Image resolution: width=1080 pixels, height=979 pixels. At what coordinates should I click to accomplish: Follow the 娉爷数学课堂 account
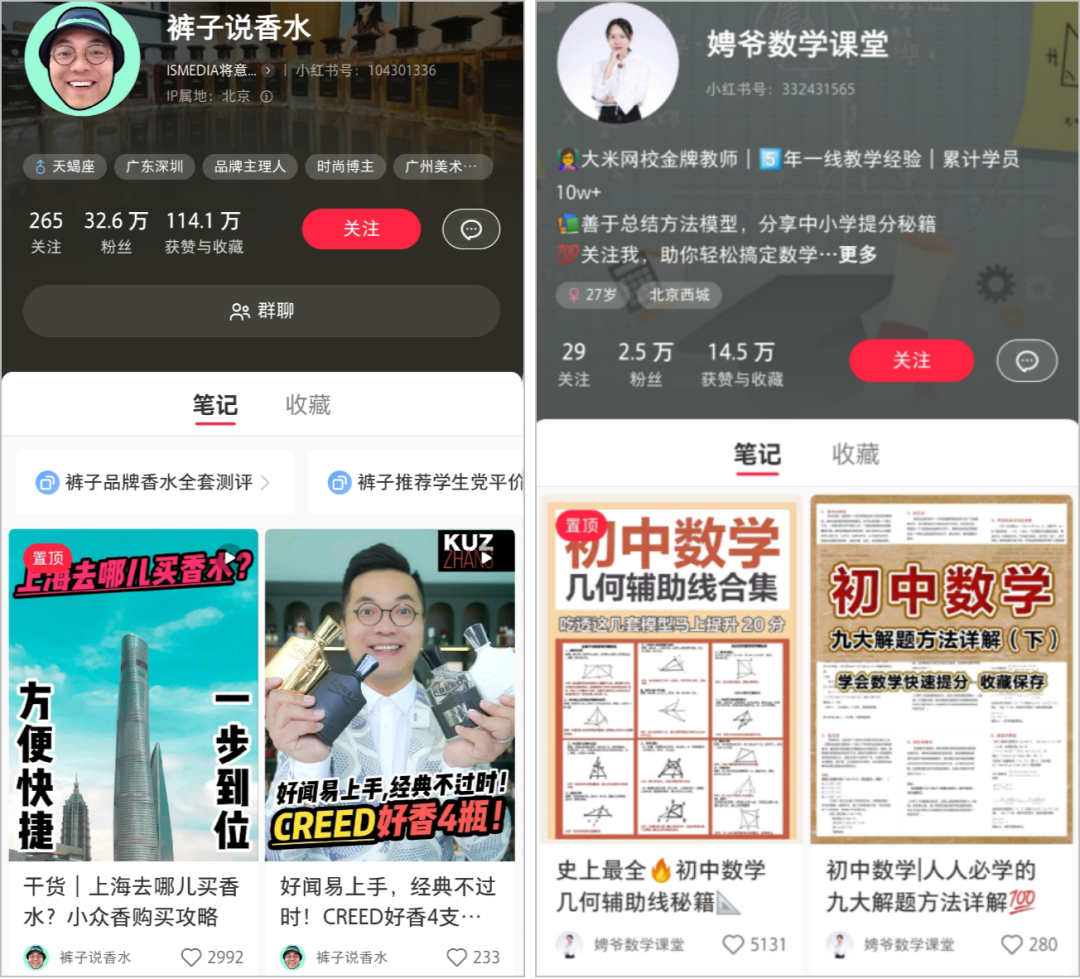[x=911, y=360]
